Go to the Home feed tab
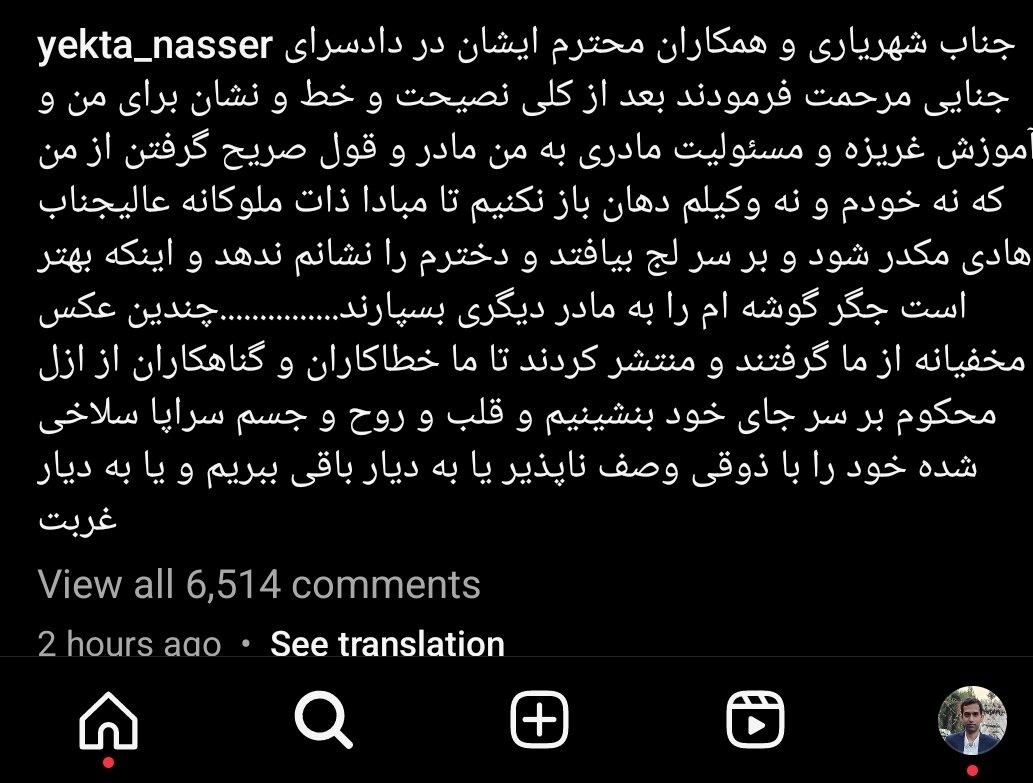 click(x=109, y=720)
